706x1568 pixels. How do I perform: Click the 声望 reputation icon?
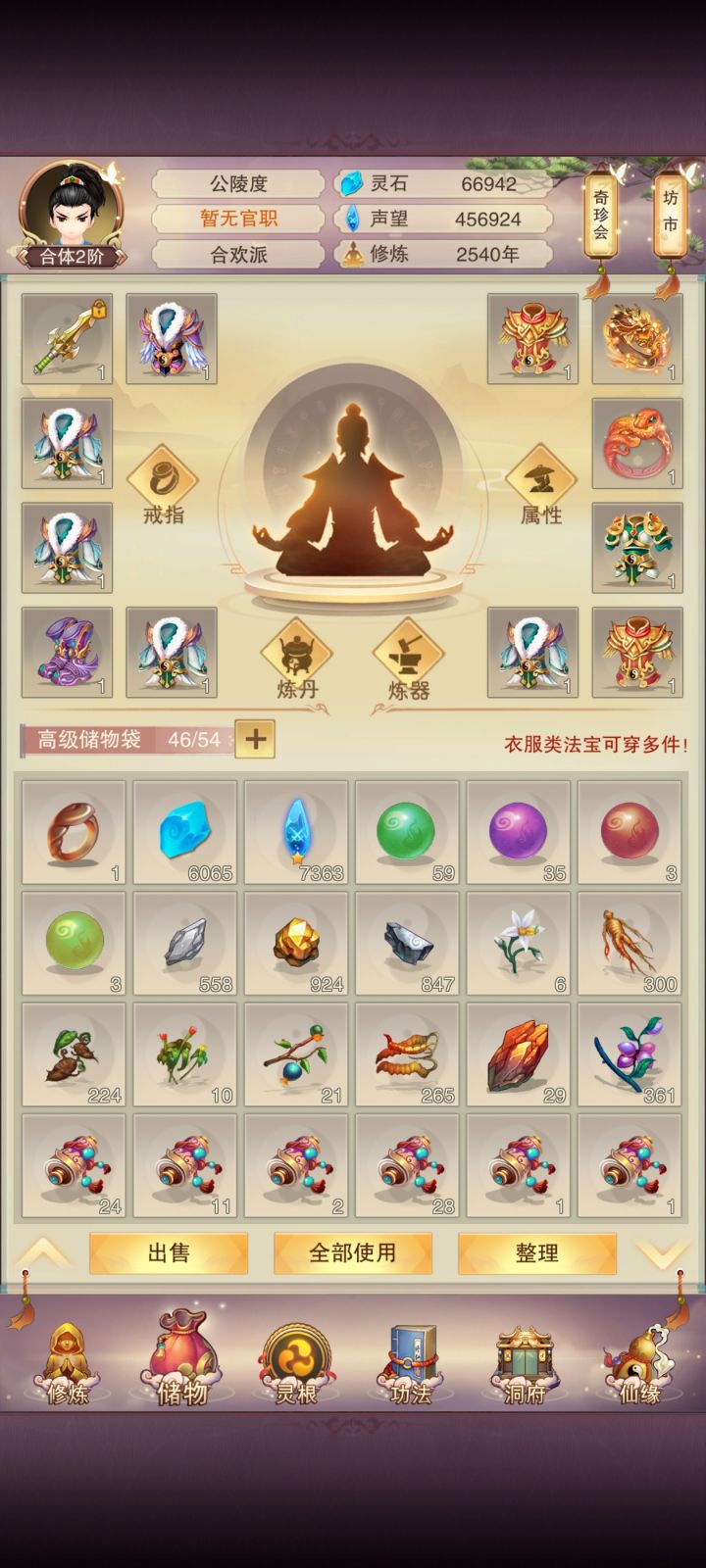pyautogui.click(x=349, y=219)
